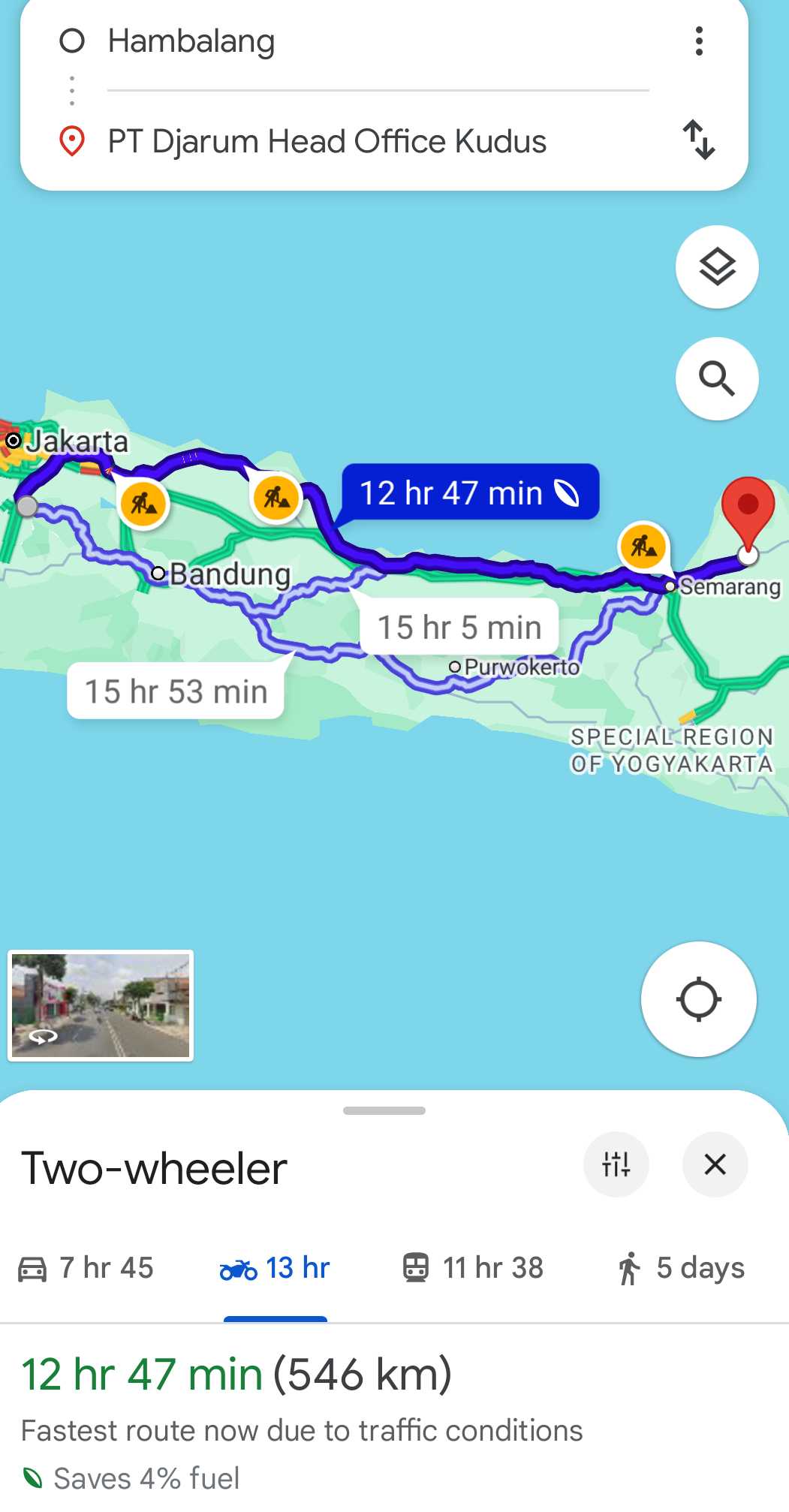View roadwork alert near Semarang
789x1512 pixels.
tap(643, 546)
